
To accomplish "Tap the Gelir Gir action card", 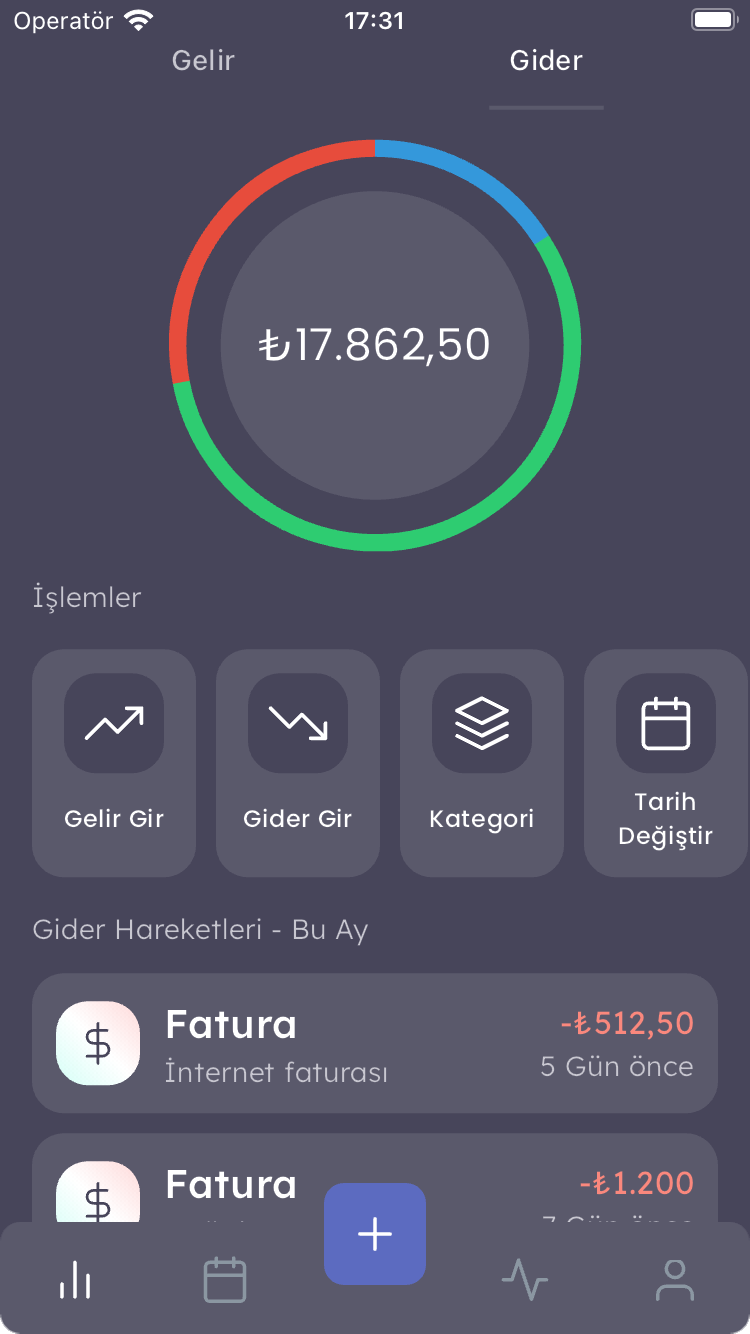I will click(x=114, y=762).
